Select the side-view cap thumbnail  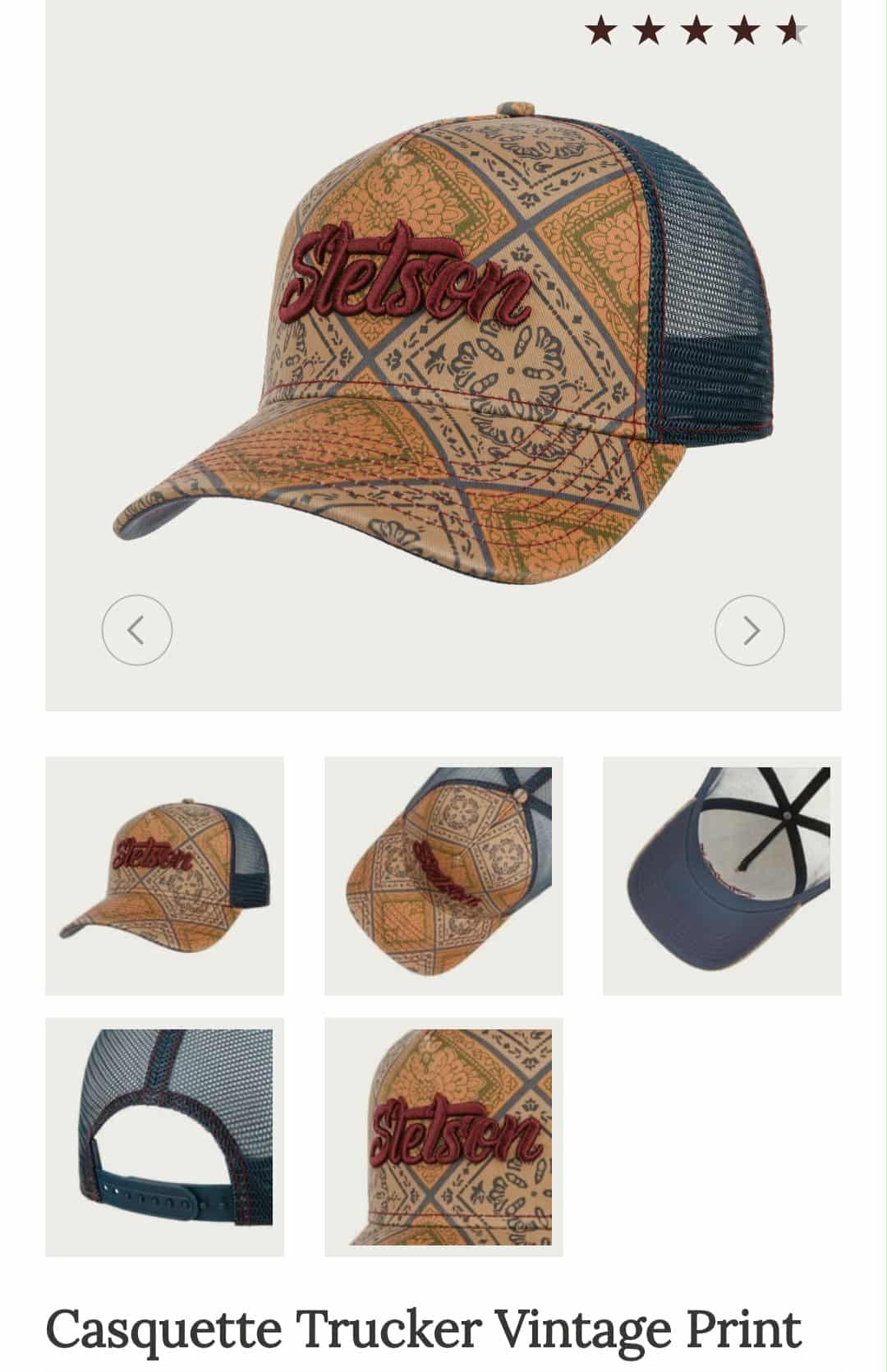164,876
